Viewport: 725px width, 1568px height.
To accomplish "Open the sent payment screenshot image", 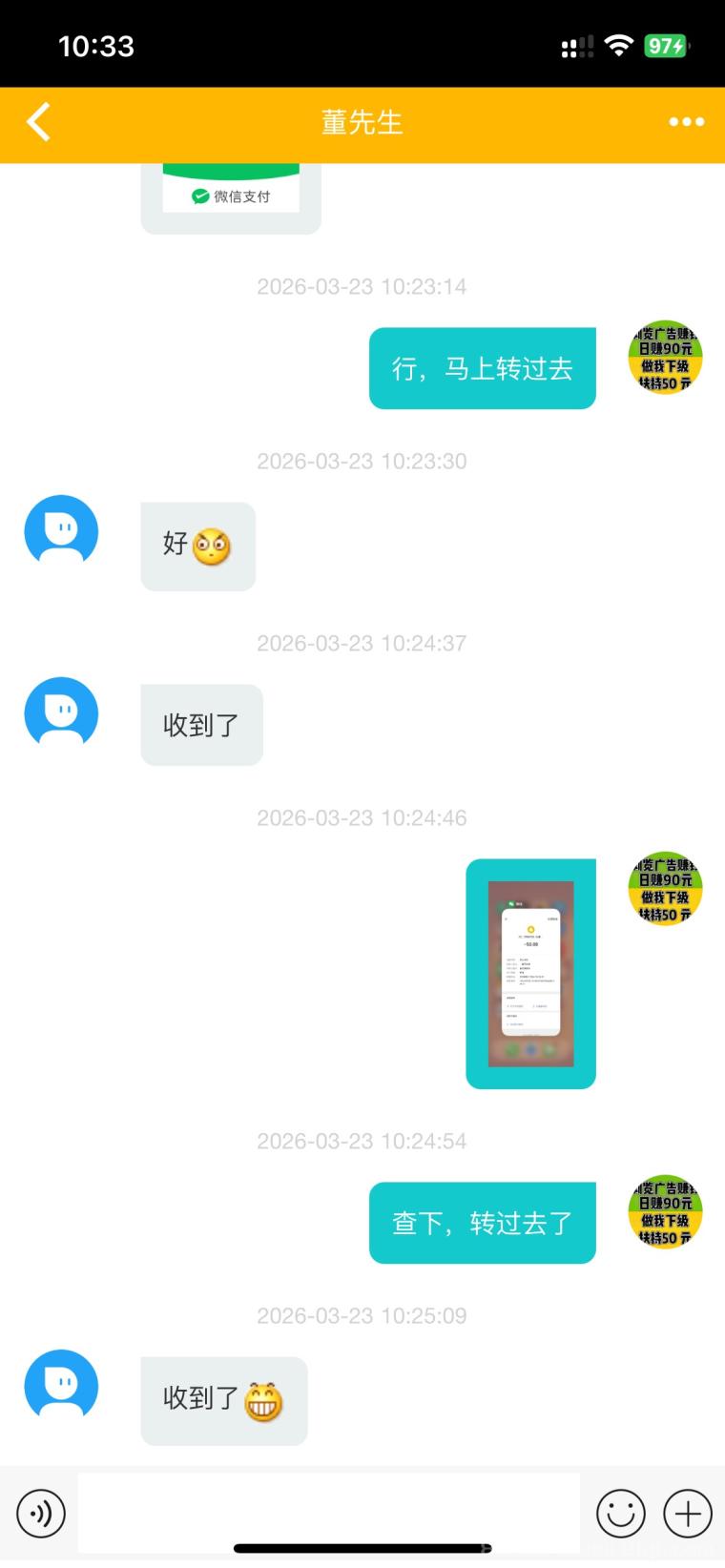I will click(530, 973).
